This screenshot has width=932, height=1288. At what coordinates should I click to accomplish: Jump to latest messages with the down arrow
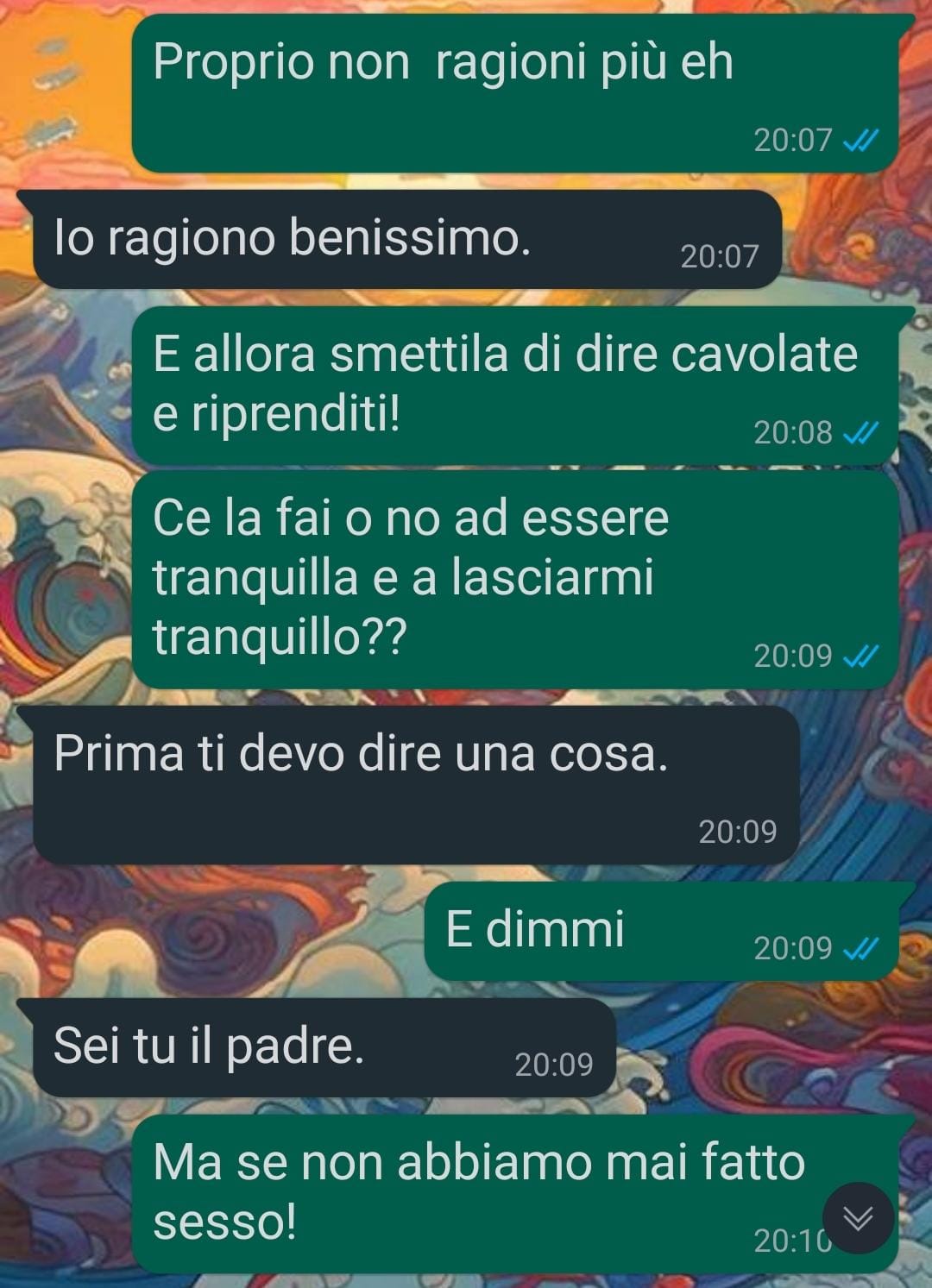tap(858, 1218)
